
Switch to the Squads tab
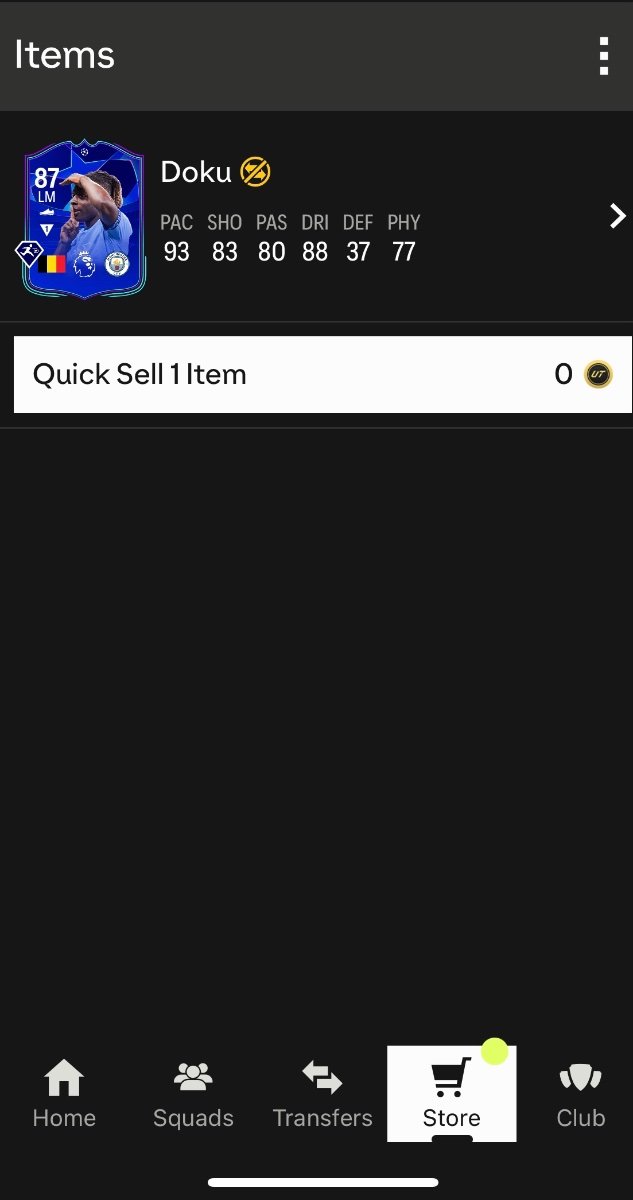(193, 1094)
